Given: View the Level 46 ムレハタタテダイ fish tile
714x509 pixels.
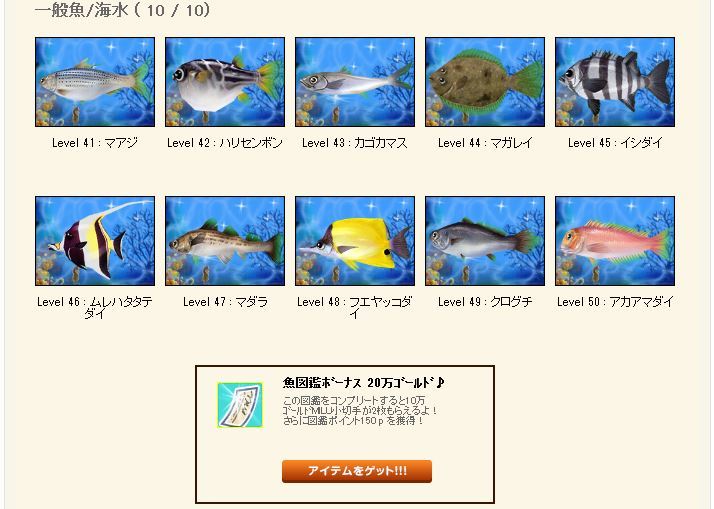Looking at the screenshot, I should pos(95,241).
